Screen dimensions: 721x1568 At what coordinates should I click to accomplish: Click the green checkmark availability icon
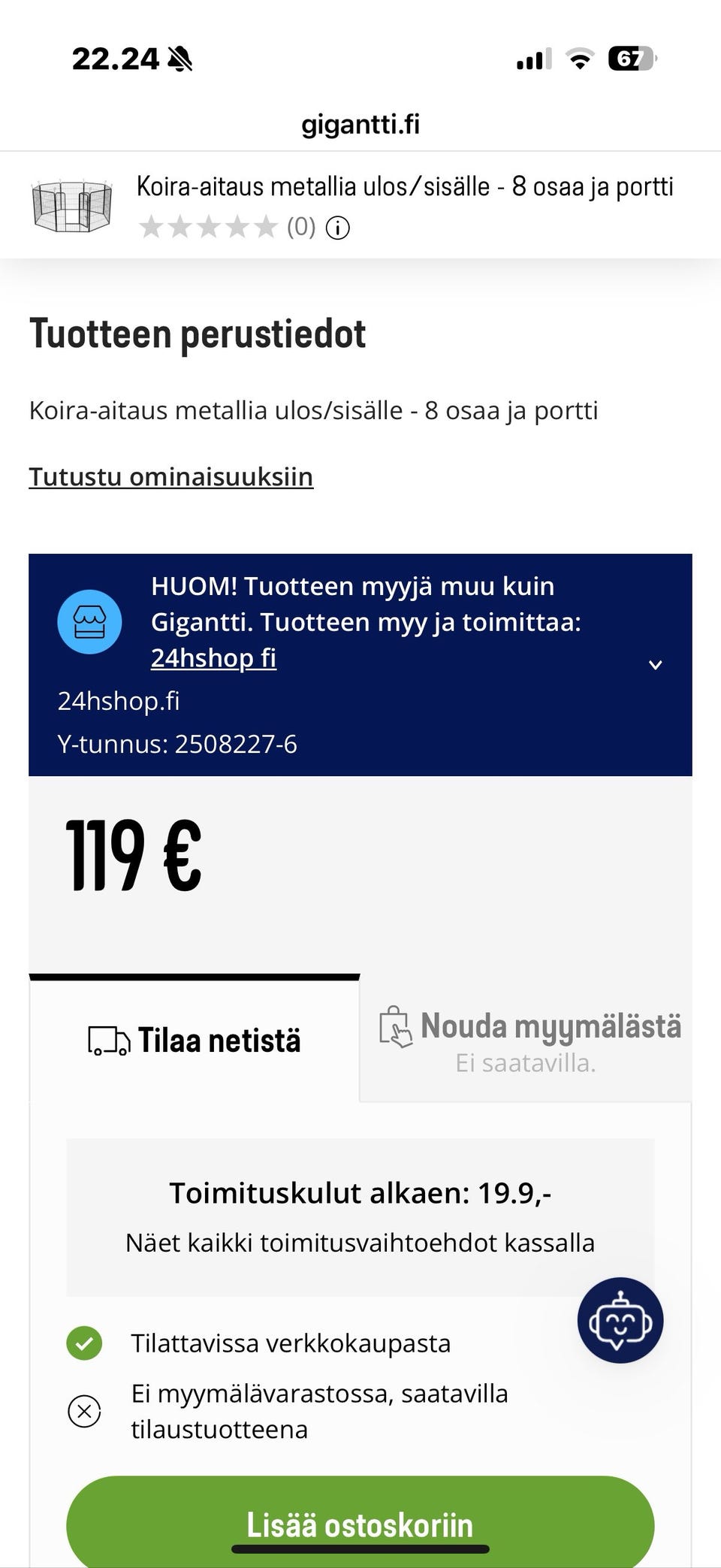(84, 1342)
